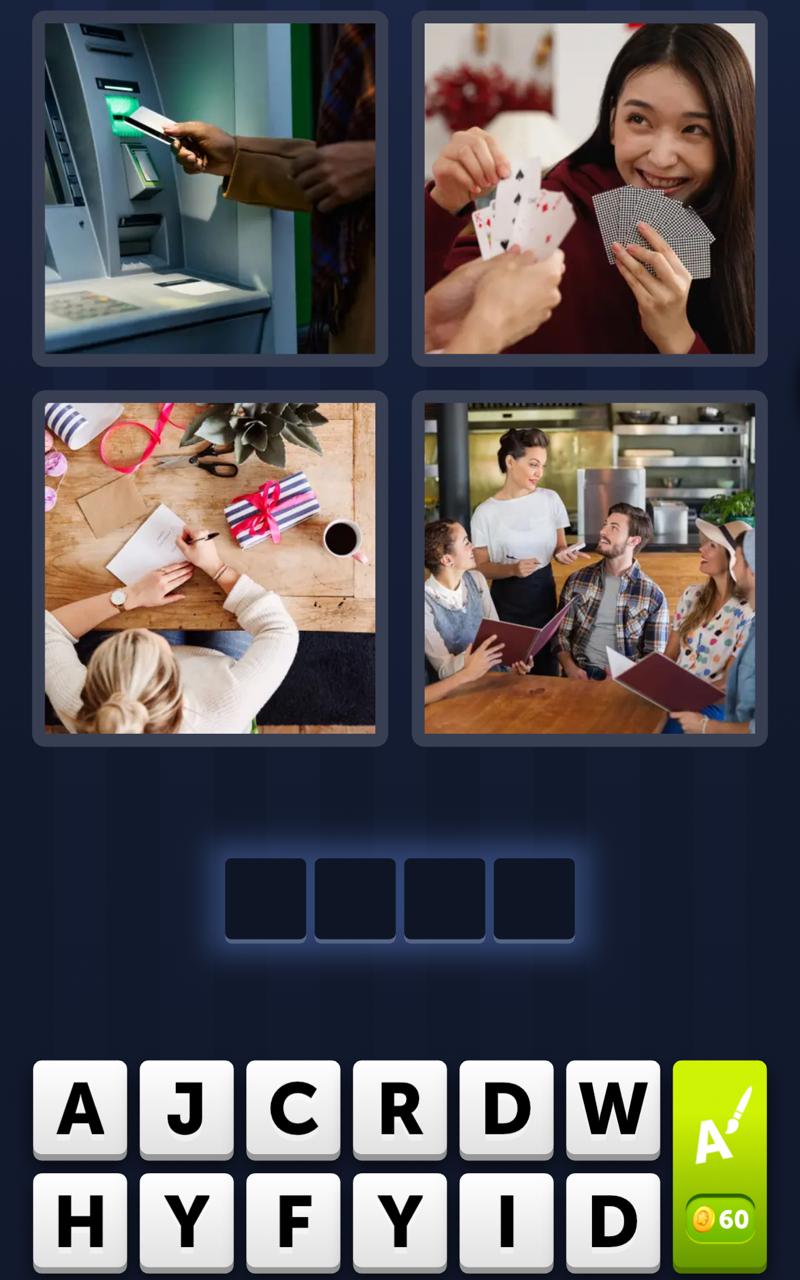This screenshot has width=800, height=1280.
Task: Tap the letter J tile
Action: click(x=187, y=1110)
